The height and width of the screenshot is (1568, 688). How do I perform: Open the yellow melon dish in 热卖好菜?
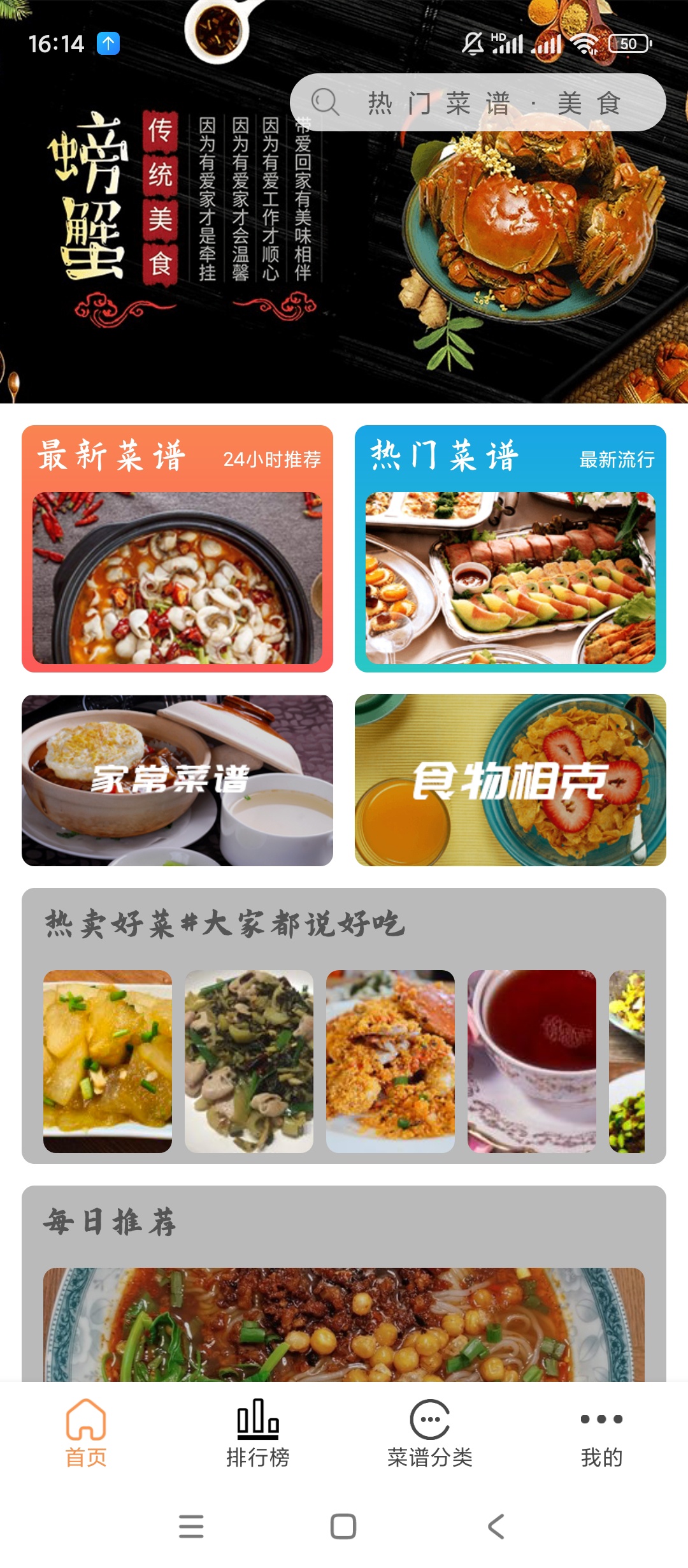[108, 1061]
